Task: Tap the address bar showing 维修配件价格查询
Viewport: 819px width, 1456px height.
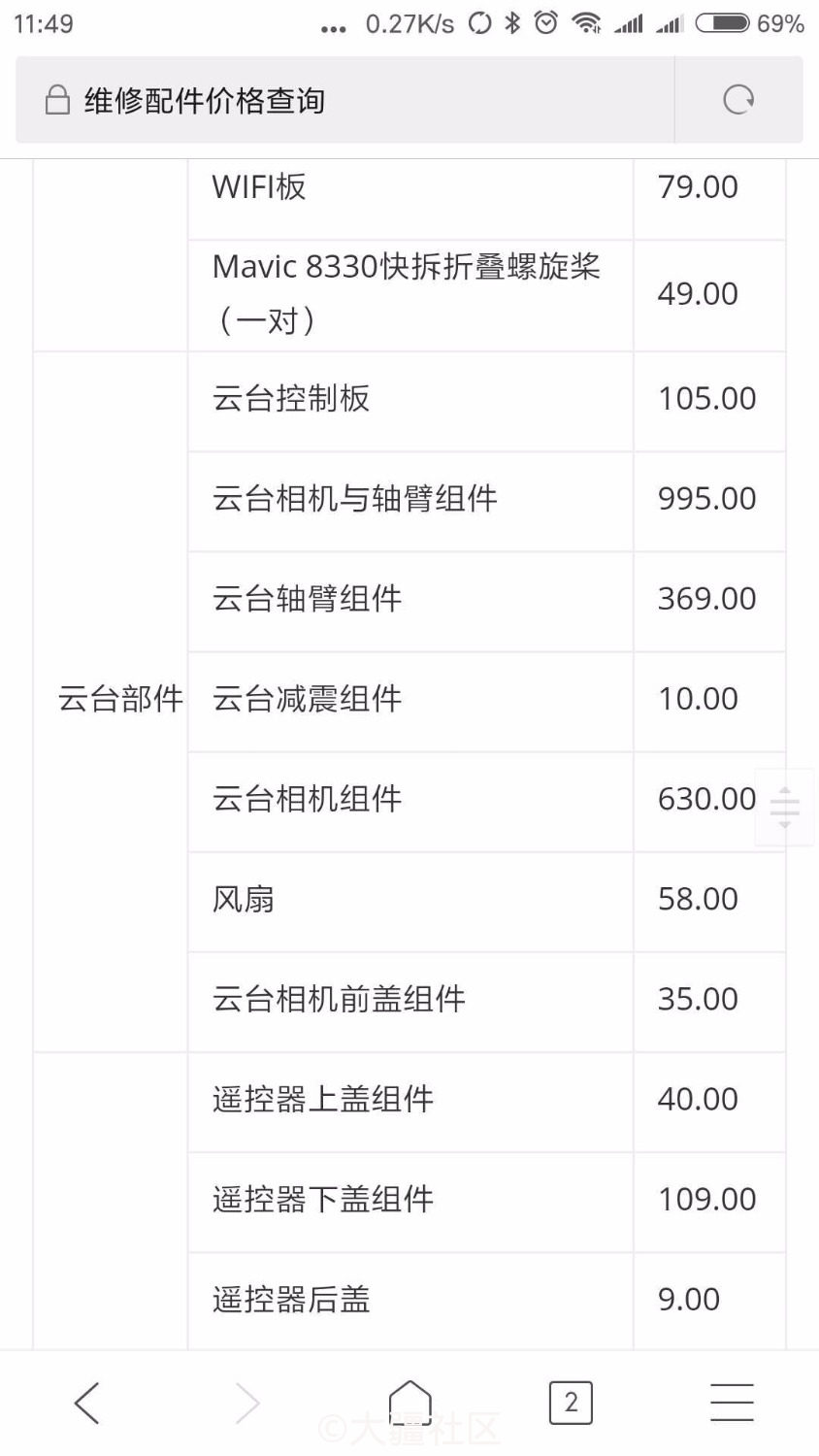Action: [x=344, y=100]
